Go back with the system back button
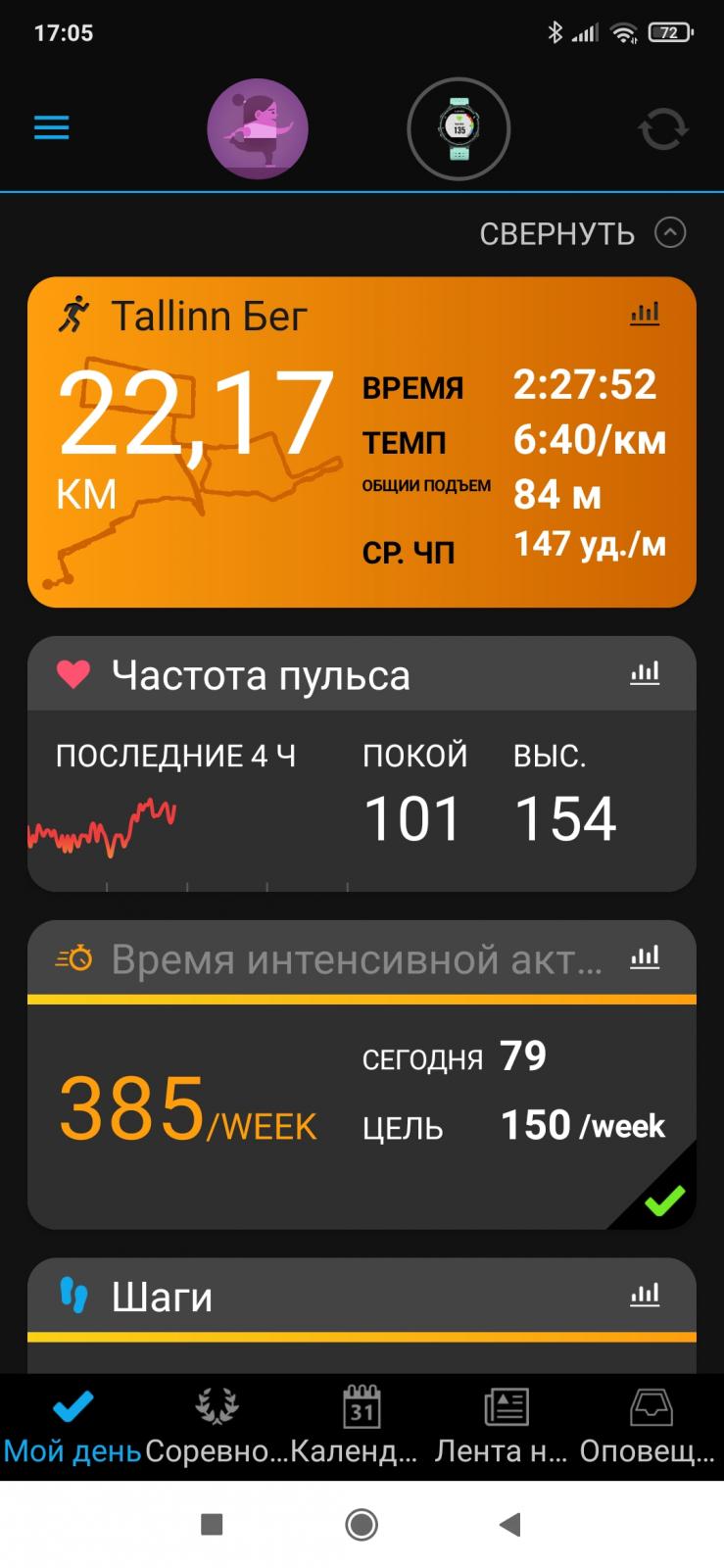The width and height of the screenshot is (724, 1568). 509,1524
